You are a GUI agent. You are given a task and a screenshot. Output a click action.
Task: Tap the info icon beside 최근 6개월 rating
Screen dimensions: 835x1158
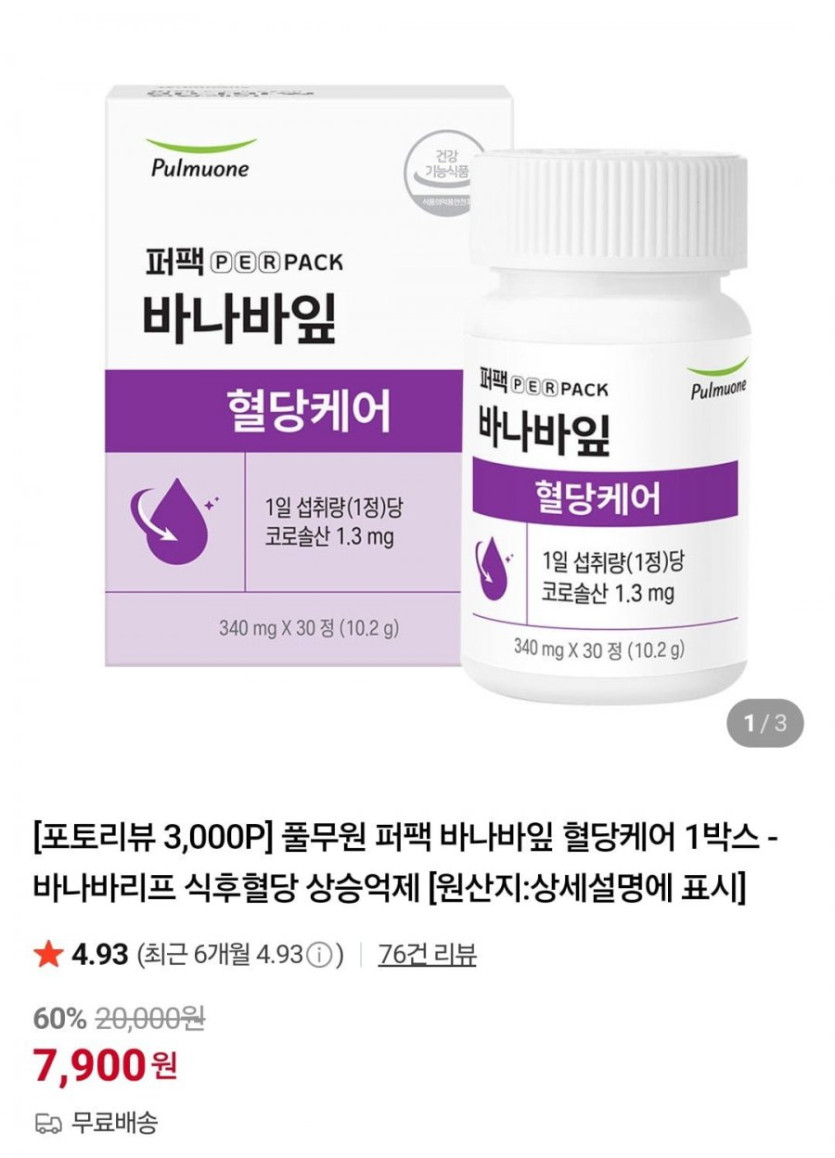click(x=318, y=956)
